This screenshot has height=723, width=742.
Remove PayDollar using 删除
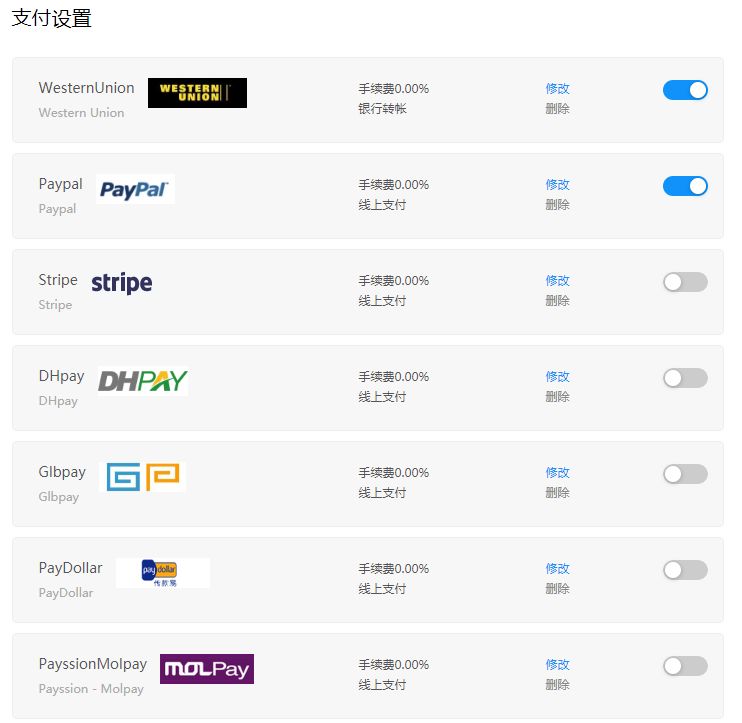(x=557, y=589)
